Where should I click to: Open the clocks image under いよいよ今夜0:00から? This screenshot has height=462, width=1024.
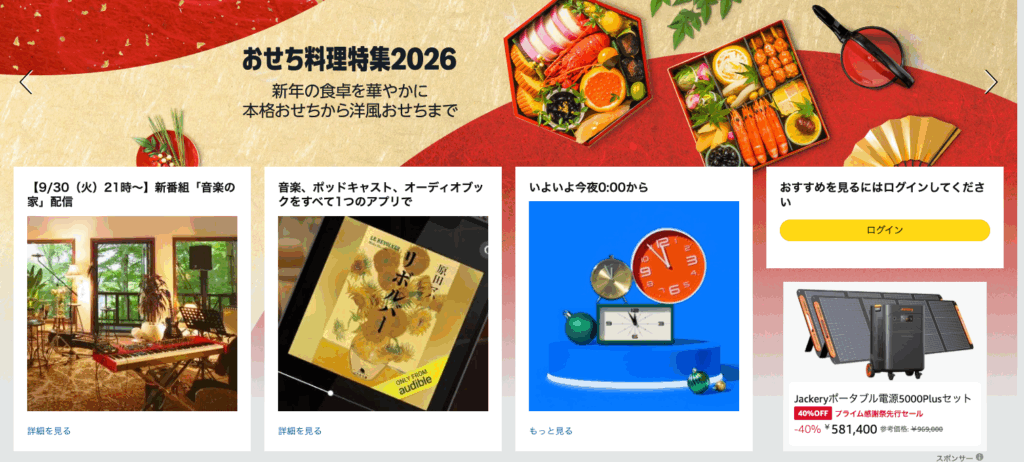pos(634,306)
